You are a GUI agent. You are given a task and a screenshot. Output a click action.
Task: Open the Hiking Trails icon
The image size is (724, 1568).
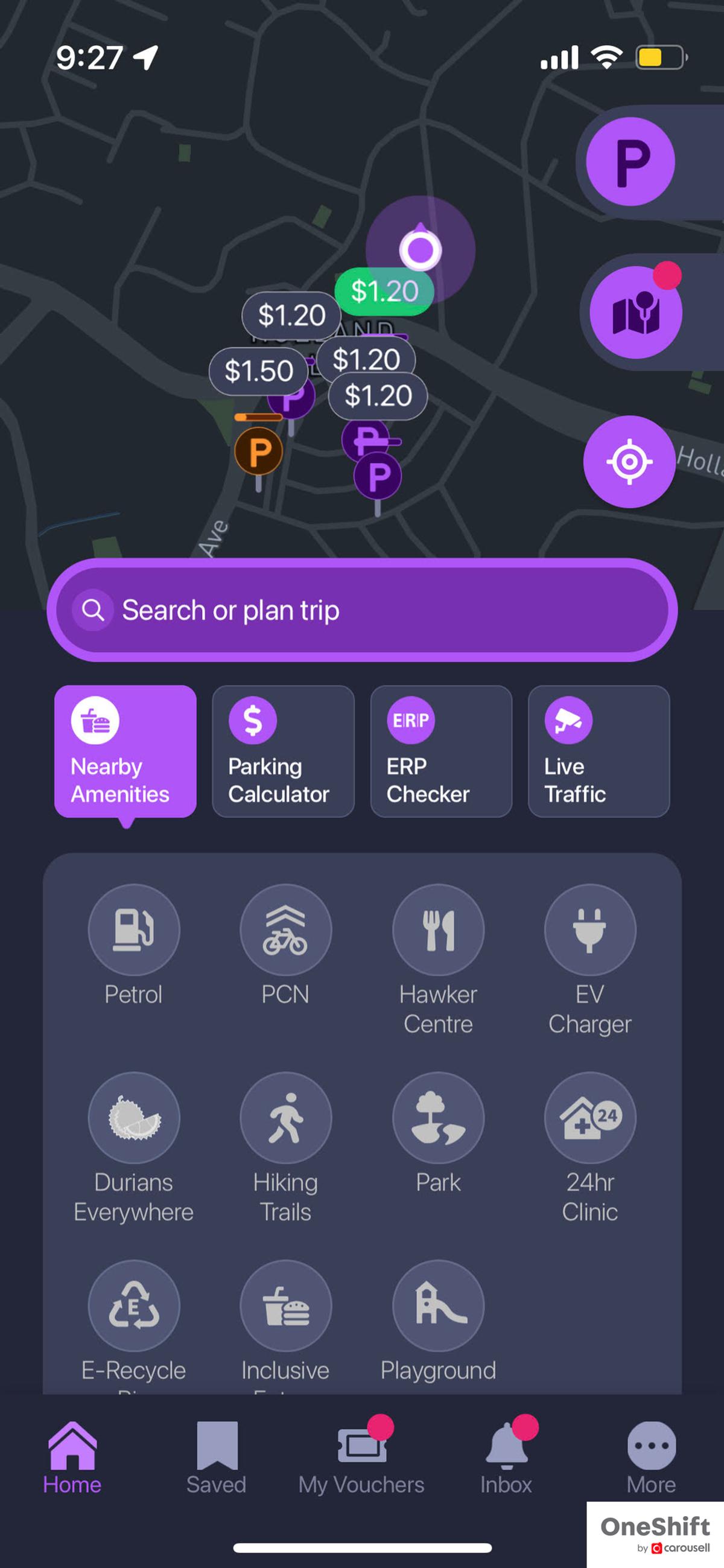click(286, 1118)
